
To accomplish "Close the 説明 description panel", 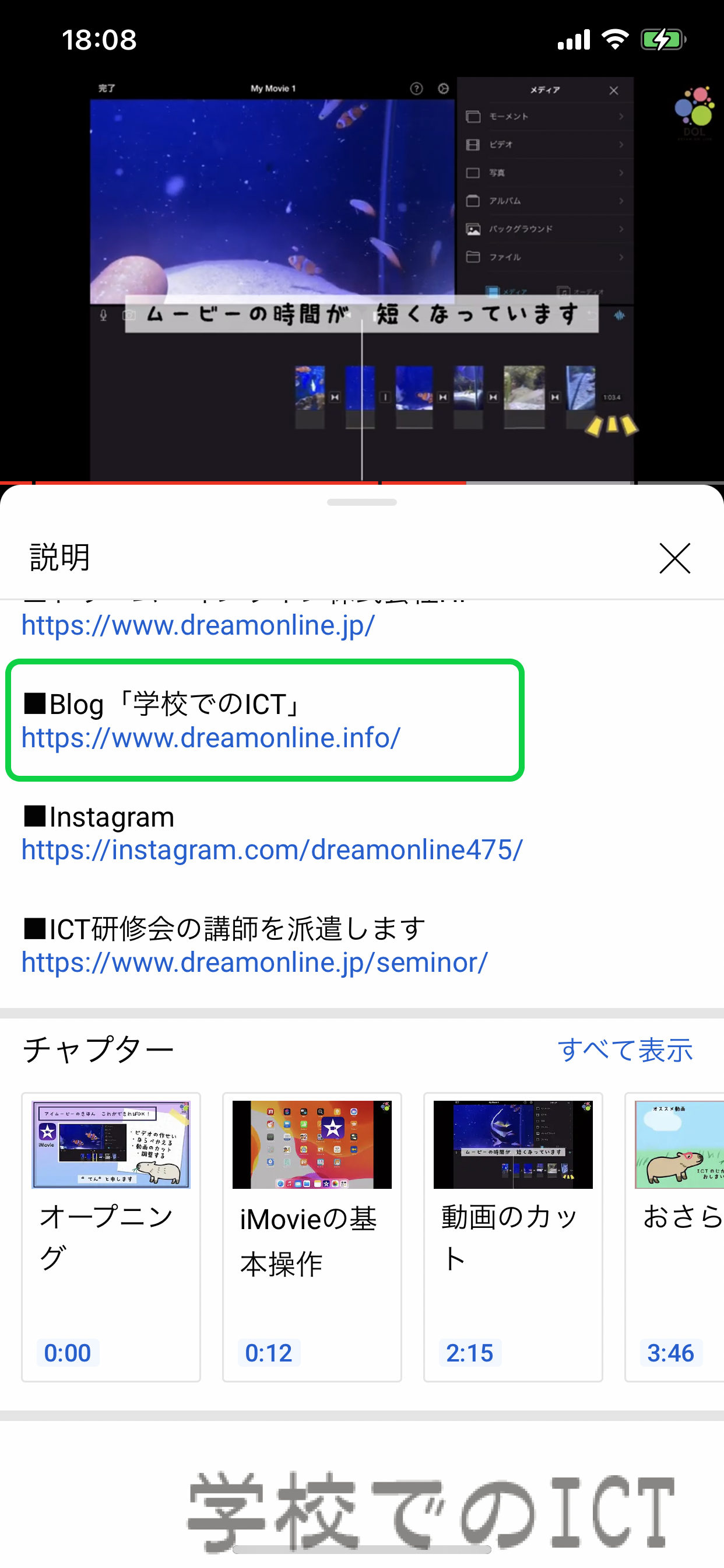I will [674, 558].
